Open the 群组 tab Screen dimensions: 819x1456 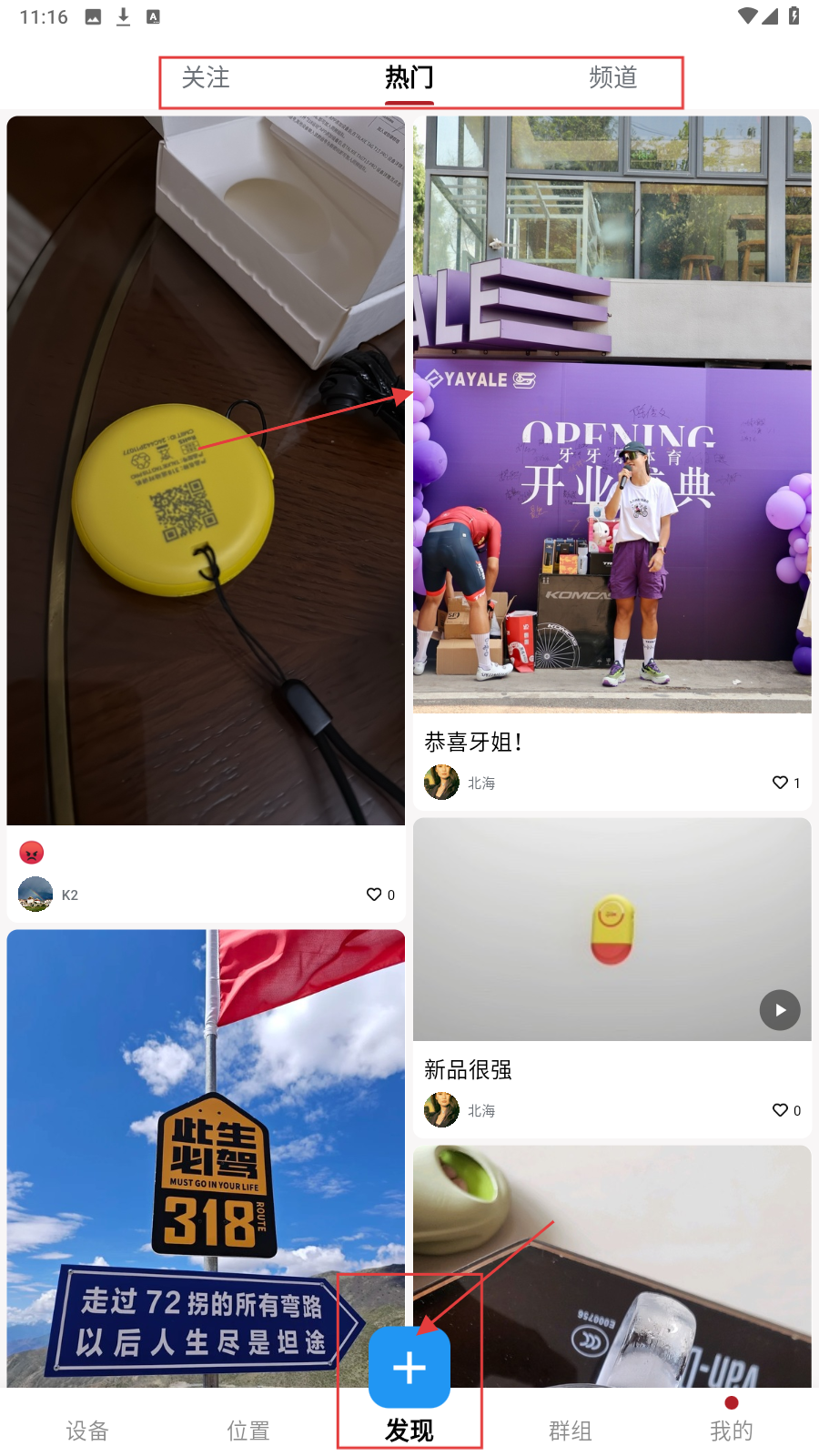571,1431
